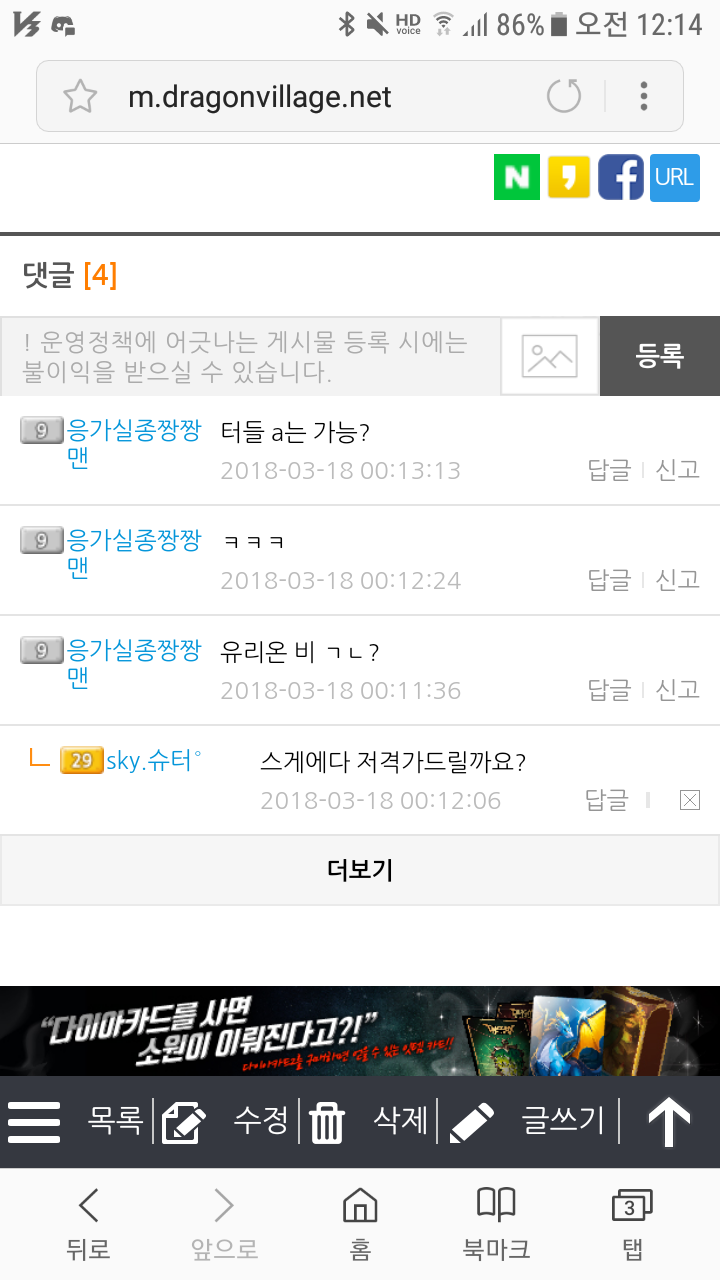720x1280 pixels.
Task: Focus the comment input field
Action: click(250, 358)
